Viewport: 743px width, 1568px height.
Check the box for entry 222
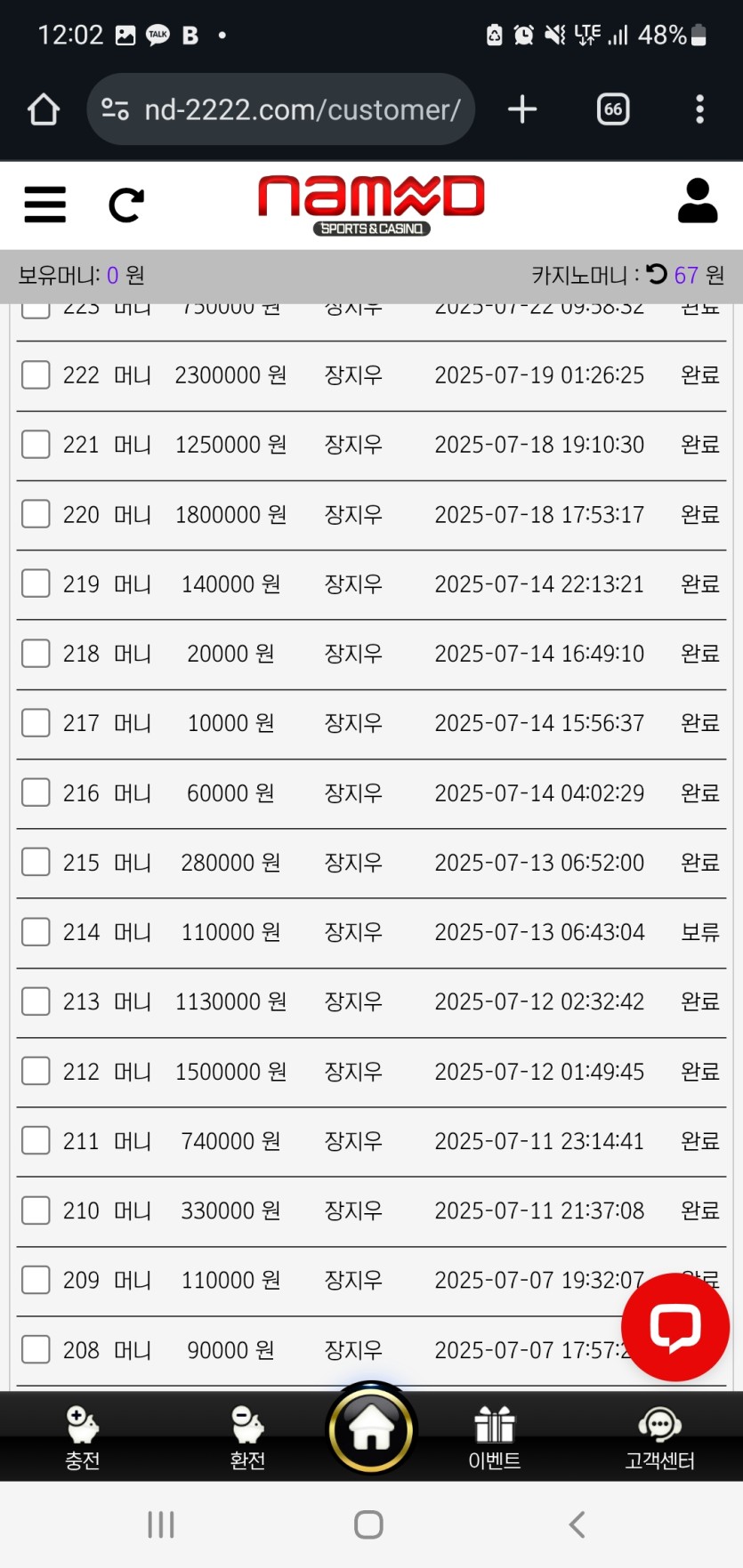coord(36,374)
